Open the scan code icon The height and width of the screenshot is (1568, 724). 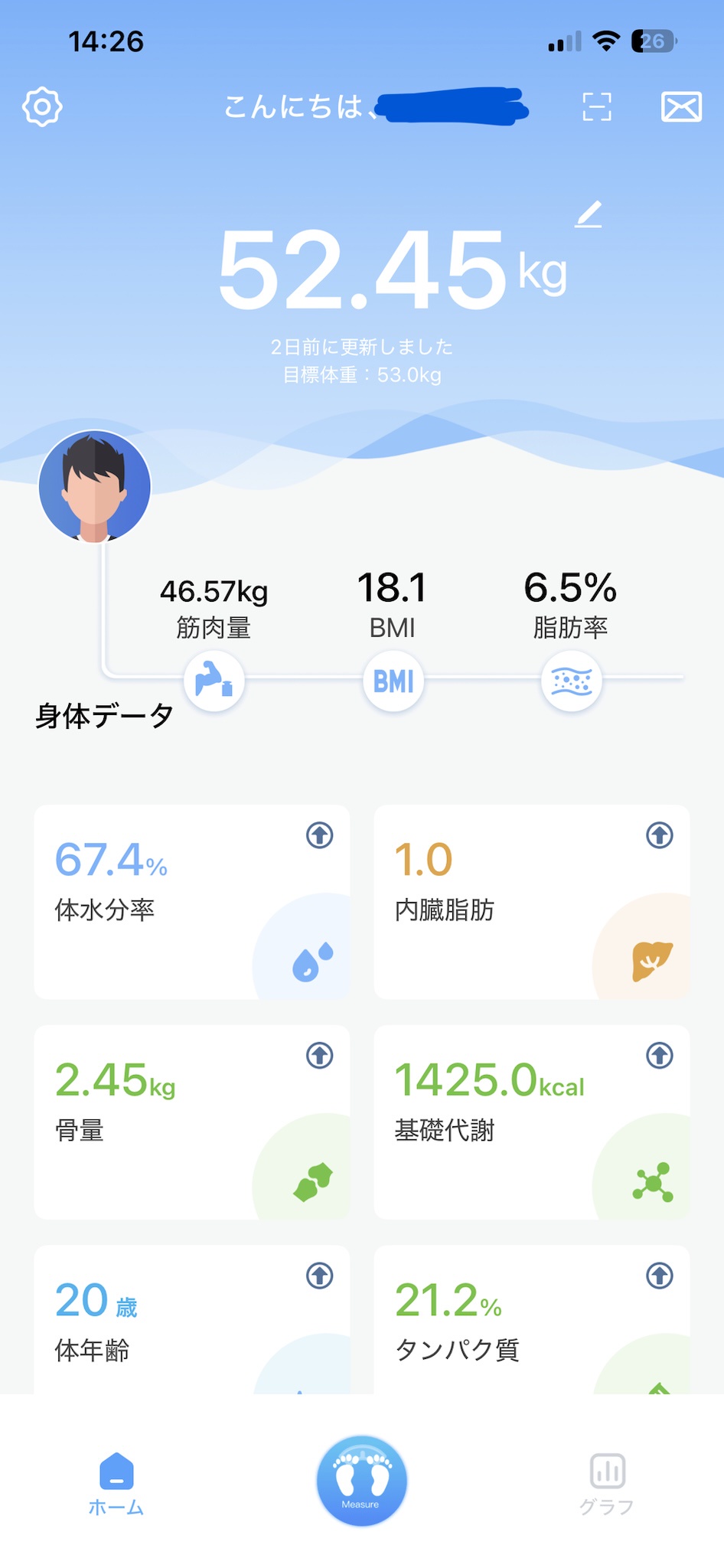[597, 106]
